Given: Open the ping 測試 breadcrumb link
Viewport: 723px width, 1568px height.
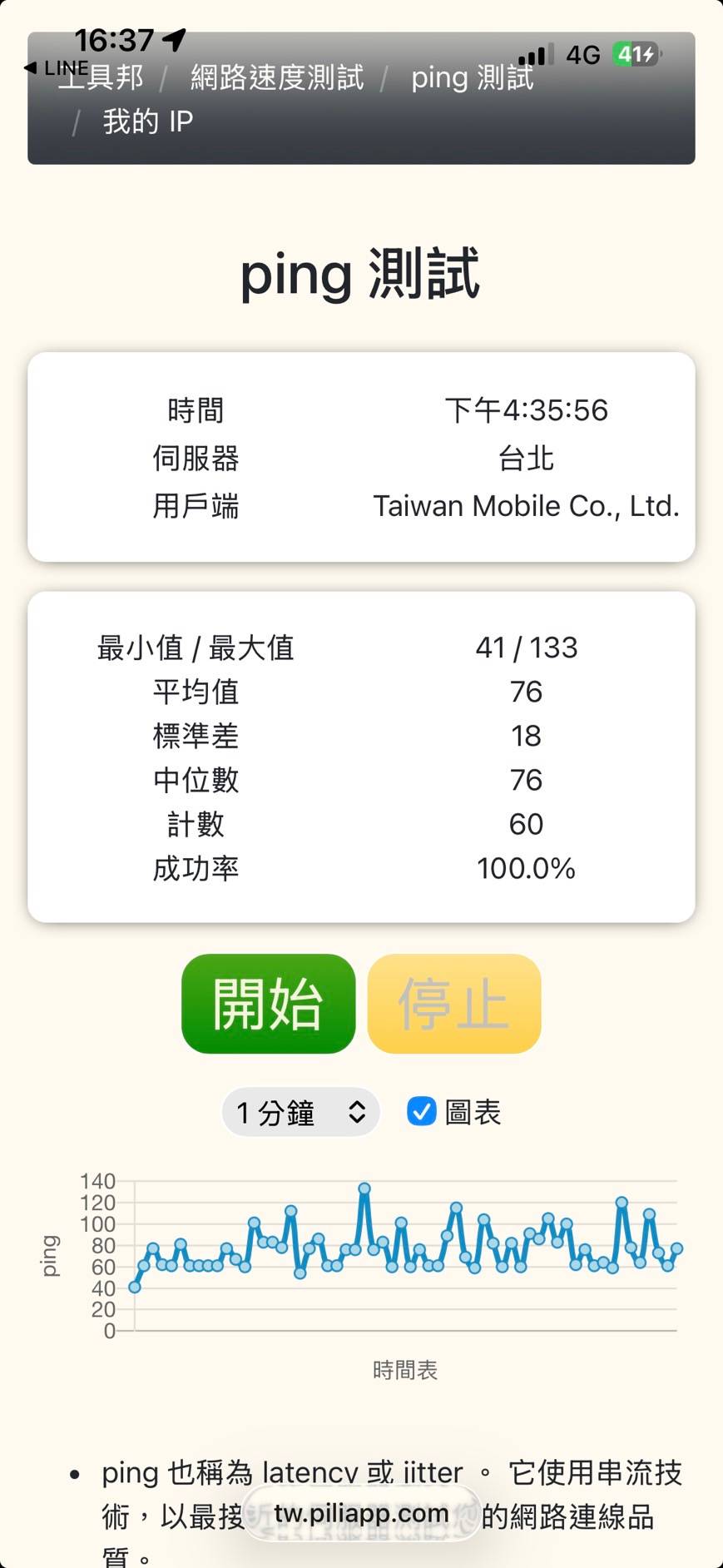Looking at the screenshot, I should coord(472,78).
